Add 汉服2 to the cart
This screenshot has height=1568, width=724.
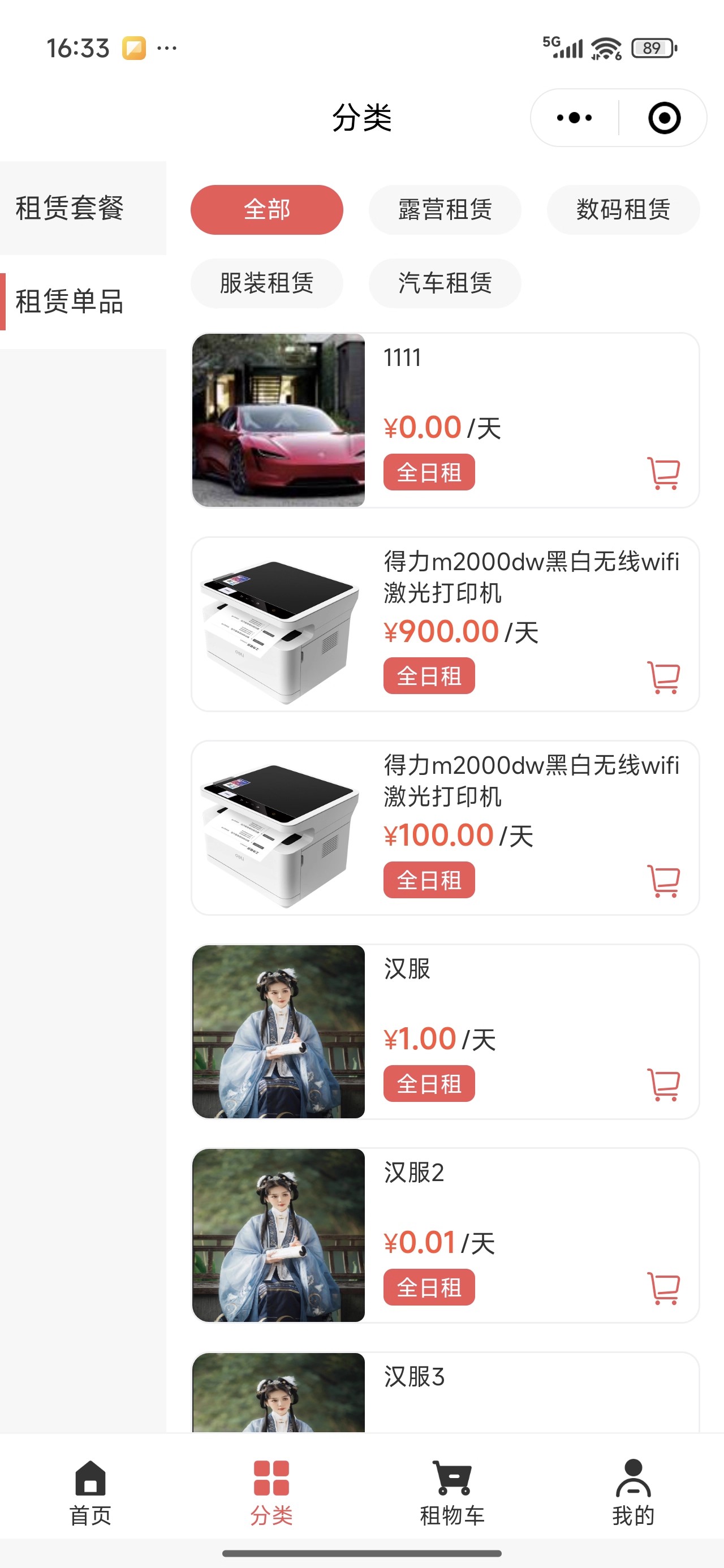click(x=663, y=1288)
